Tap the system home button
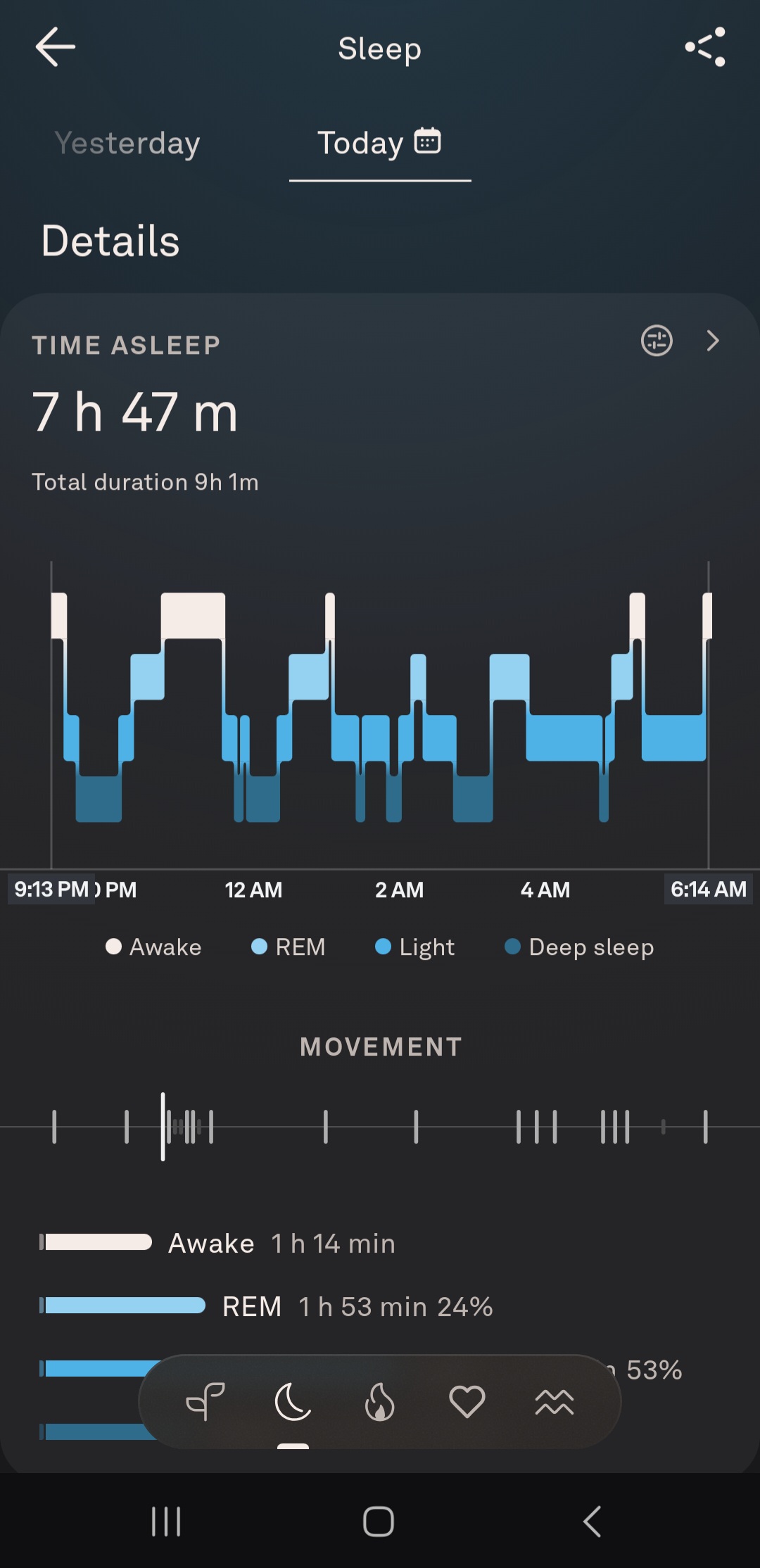This screenshot has width=760, height=1568. (379, 1522)
